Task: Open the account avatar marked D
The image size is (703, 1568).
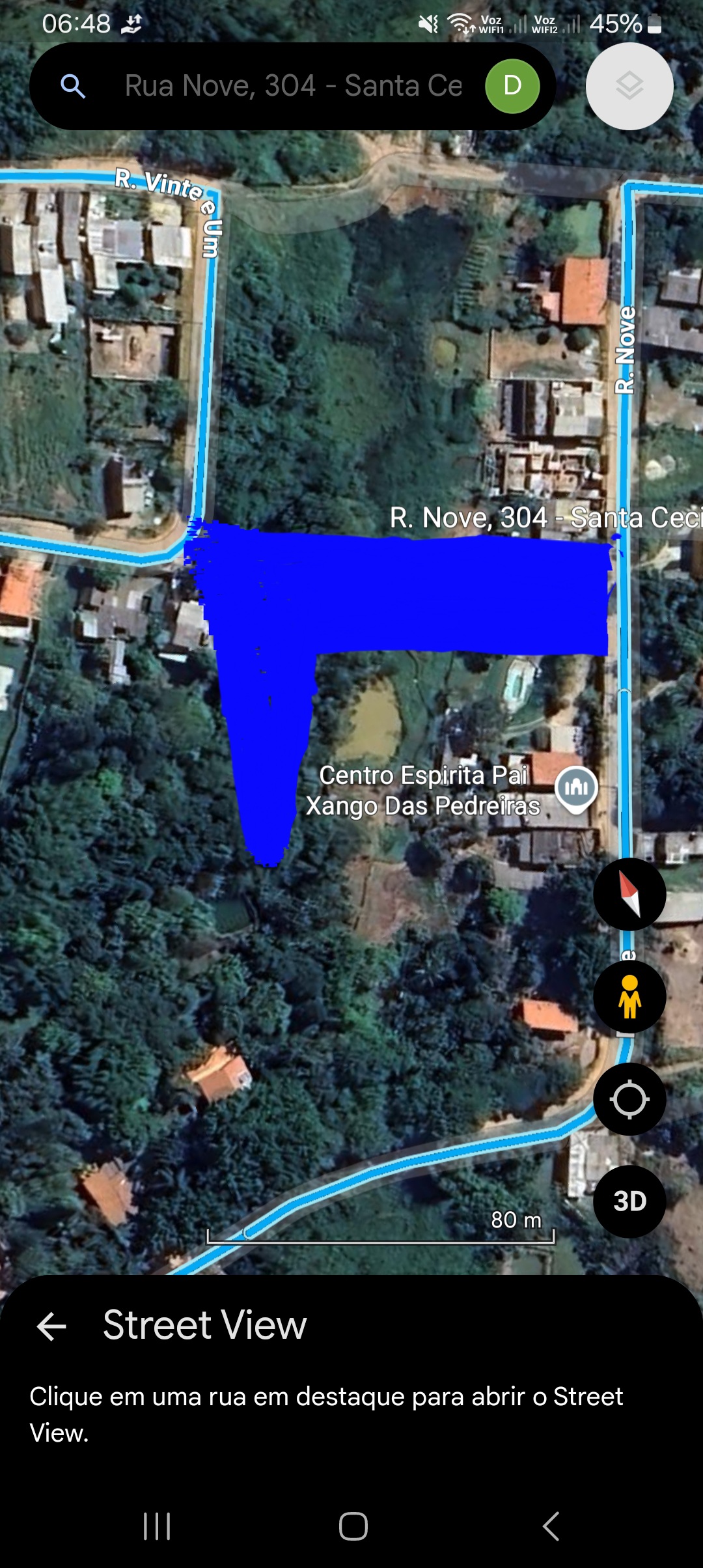Action: [x=512, y=86]
